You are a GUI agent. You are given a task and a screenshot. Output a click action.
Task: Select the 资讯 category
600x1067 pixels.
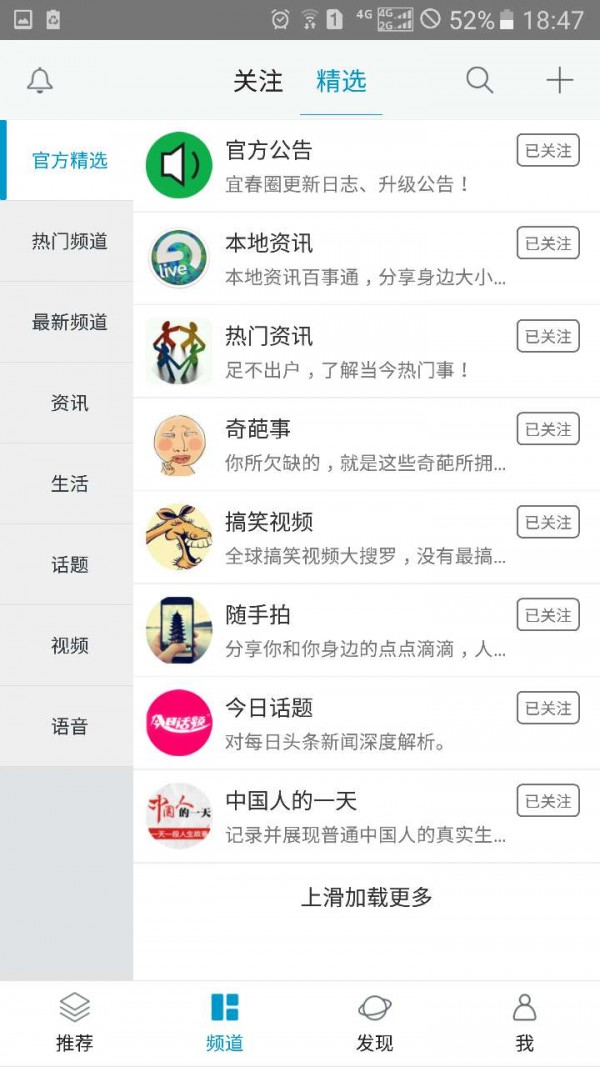tap(69, 403)
